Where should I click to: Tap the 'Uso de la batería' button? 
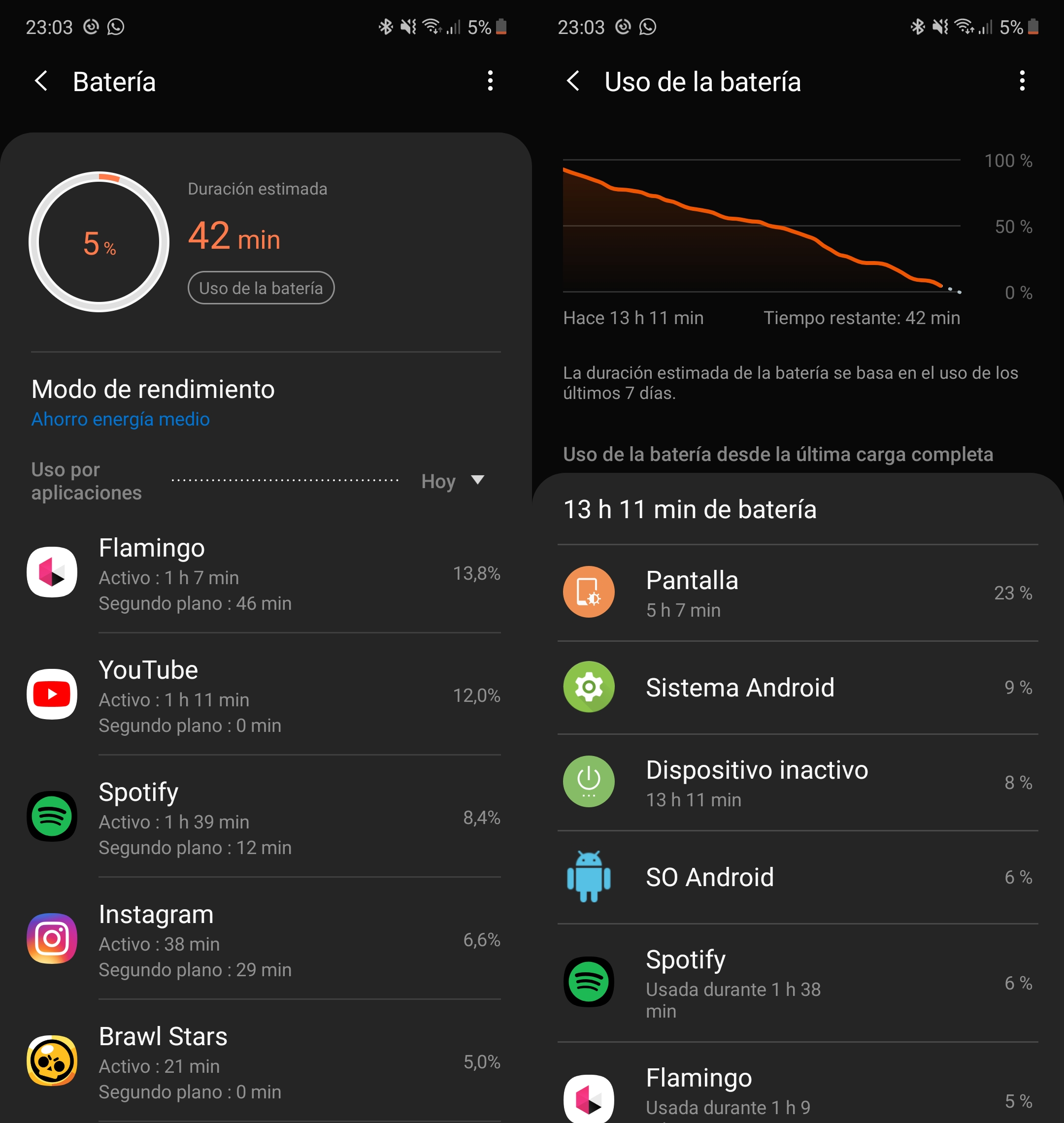coord(261,288)
